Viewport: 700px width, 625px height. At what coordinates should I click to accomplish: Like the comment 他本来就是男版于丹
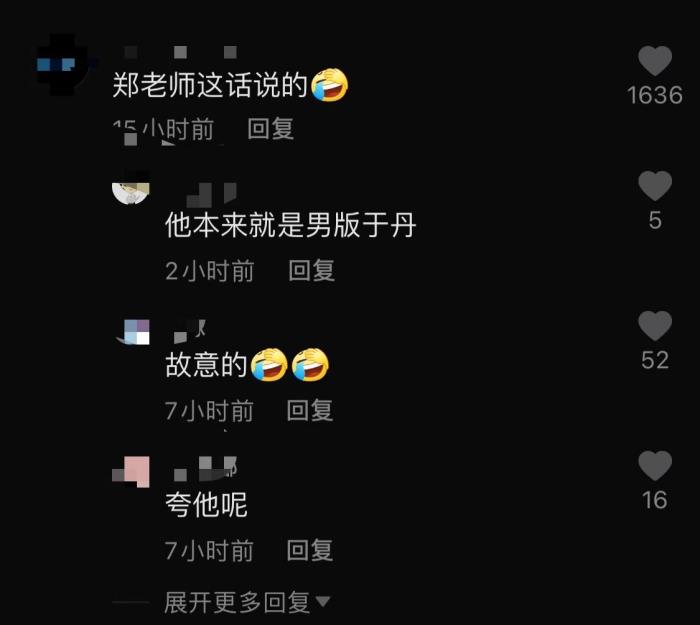(x=655, y=186)
